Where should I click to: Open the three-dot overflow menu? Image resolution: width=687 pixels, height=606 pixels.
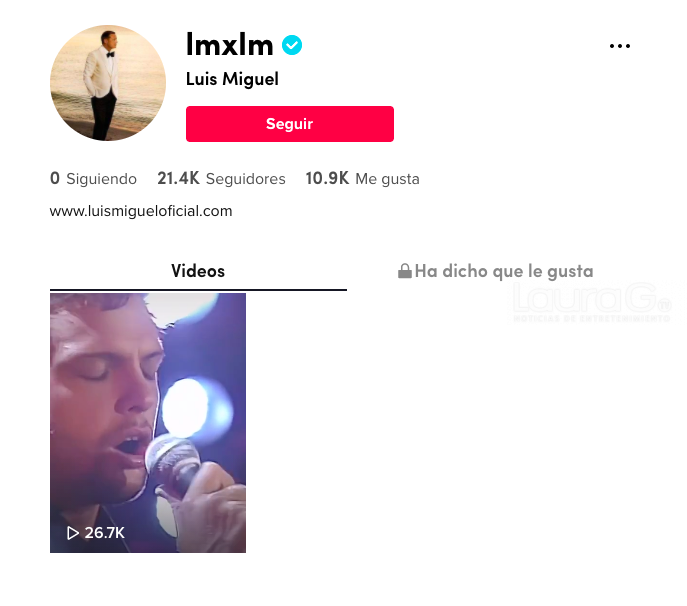pyautogui.click(x=620, y=46)
